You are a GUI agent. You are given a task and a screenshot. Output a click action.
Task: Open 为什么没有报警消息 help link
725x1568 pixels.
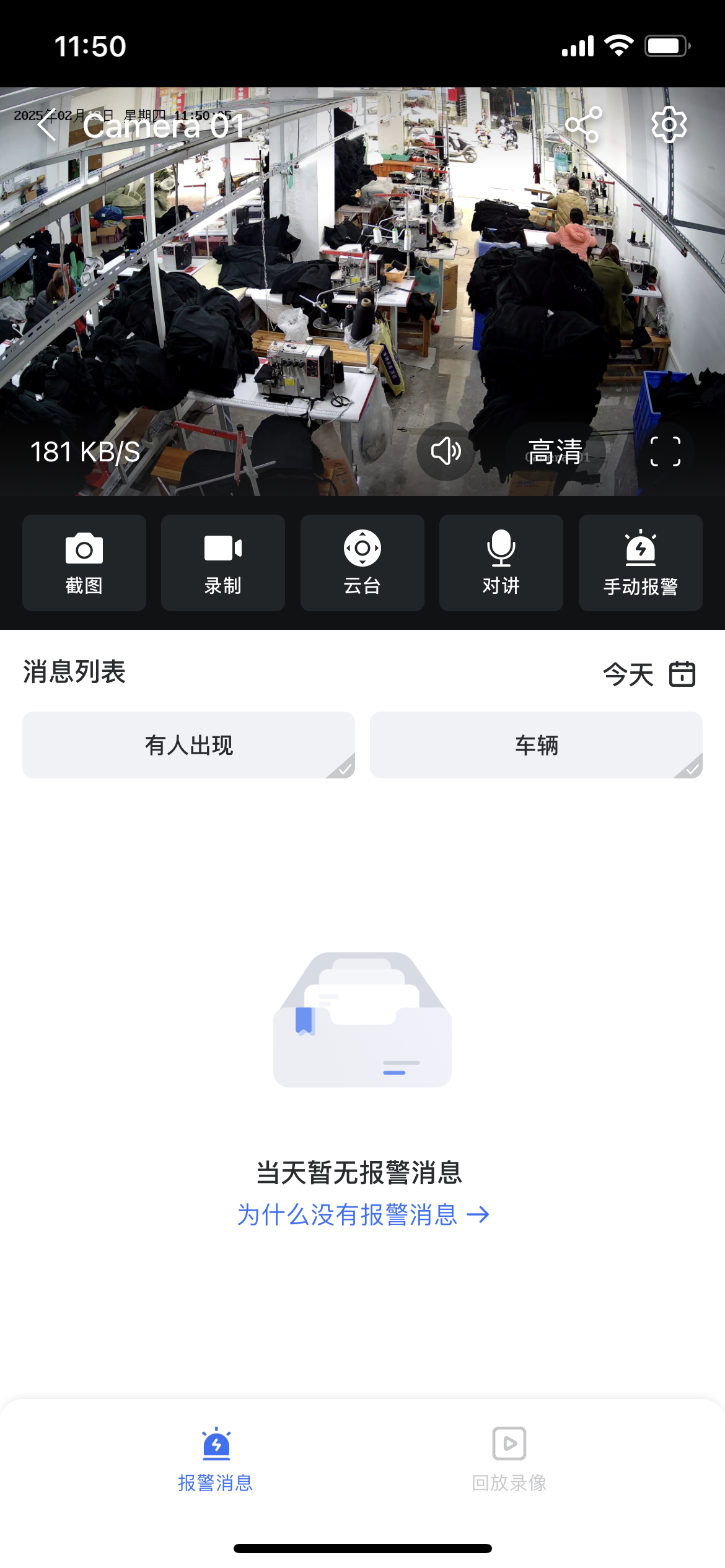coord(362,1215)
